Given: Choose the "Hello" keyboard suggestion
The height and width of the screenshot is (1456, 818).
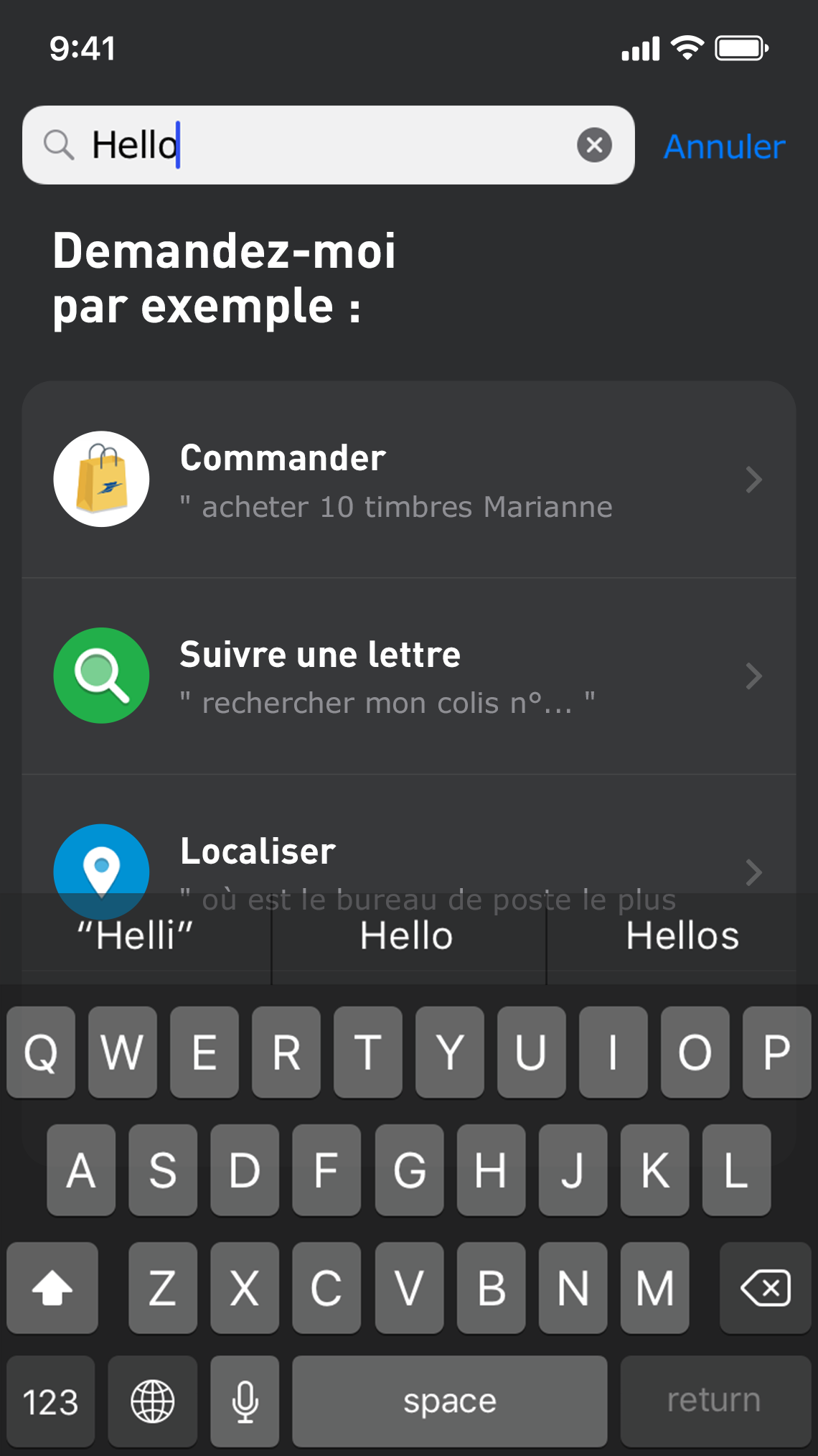Looking at the screenshot, I should [x=408, y=936].
